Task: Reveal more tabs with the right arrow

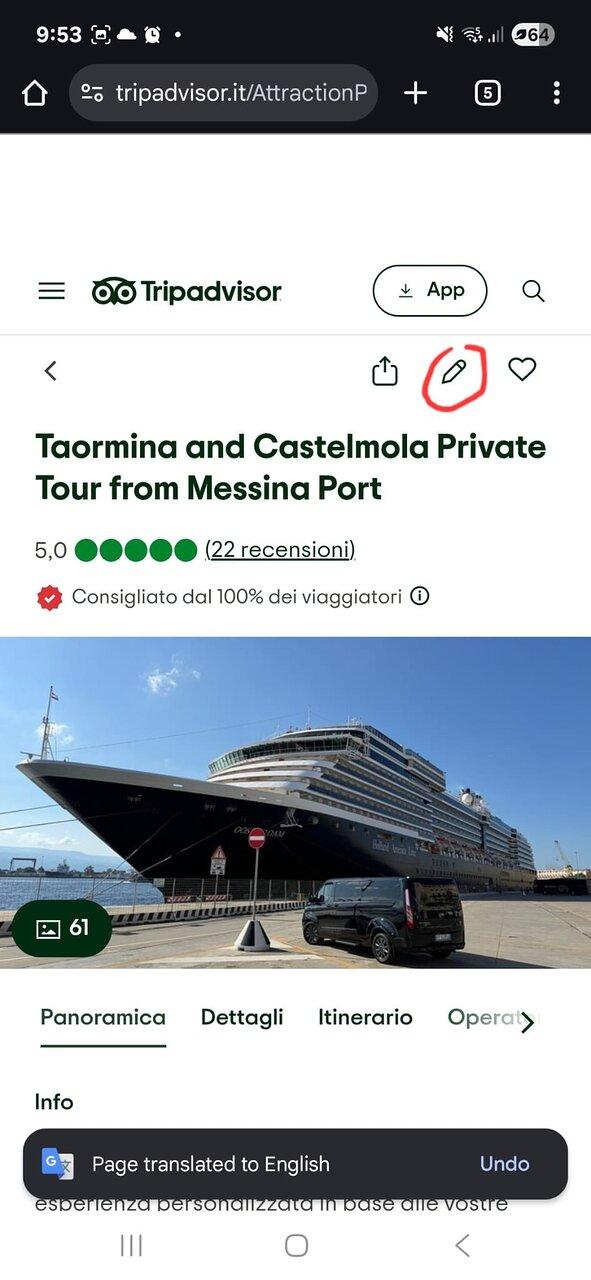Action: (x=528, y=1023)
